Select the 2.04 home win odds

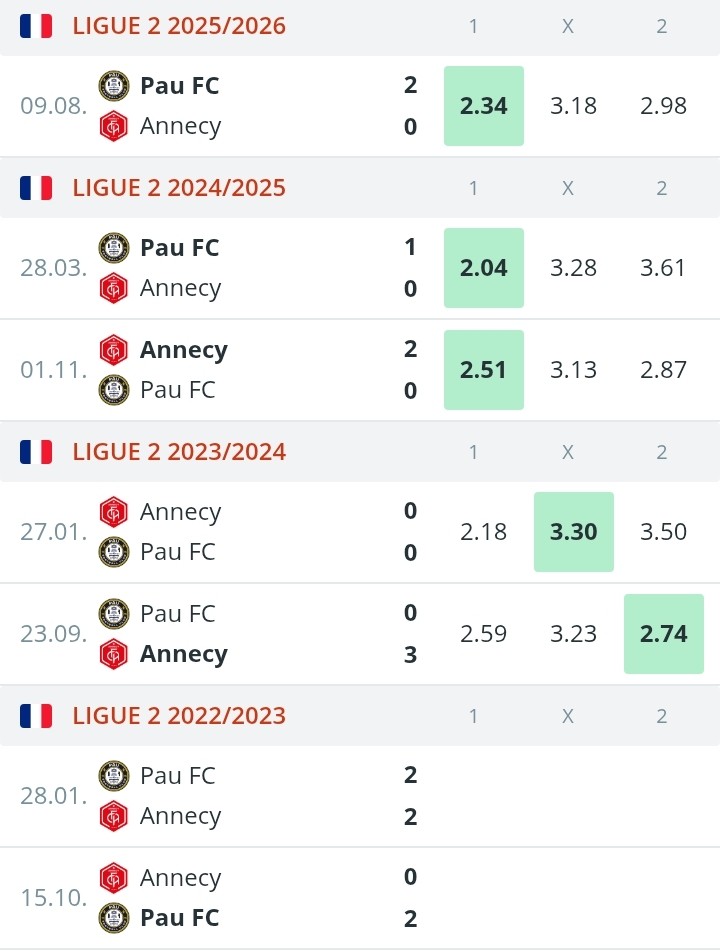click(484, 268)
